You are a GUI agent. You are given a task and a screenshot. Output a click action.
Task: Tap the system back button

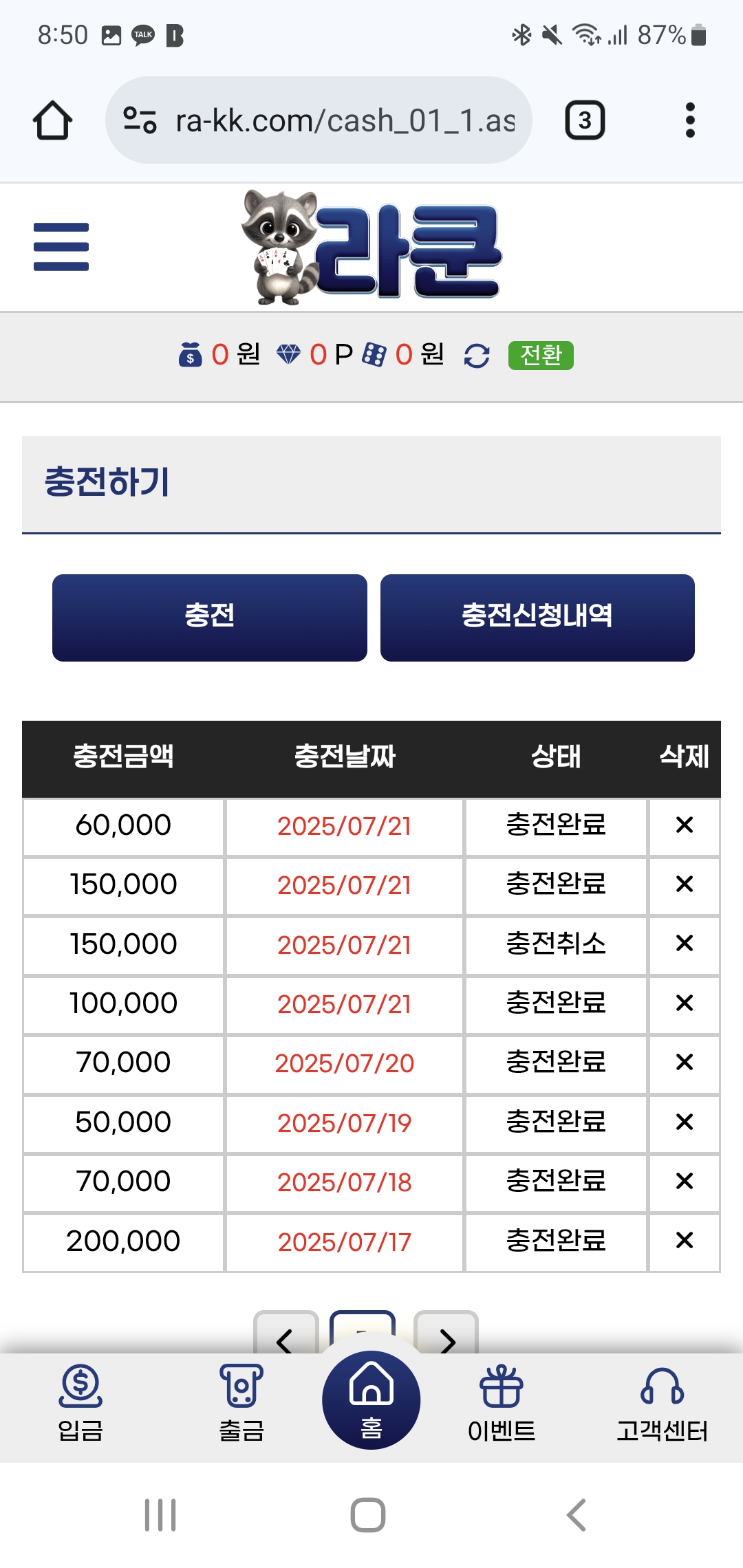coord(577,1515)
